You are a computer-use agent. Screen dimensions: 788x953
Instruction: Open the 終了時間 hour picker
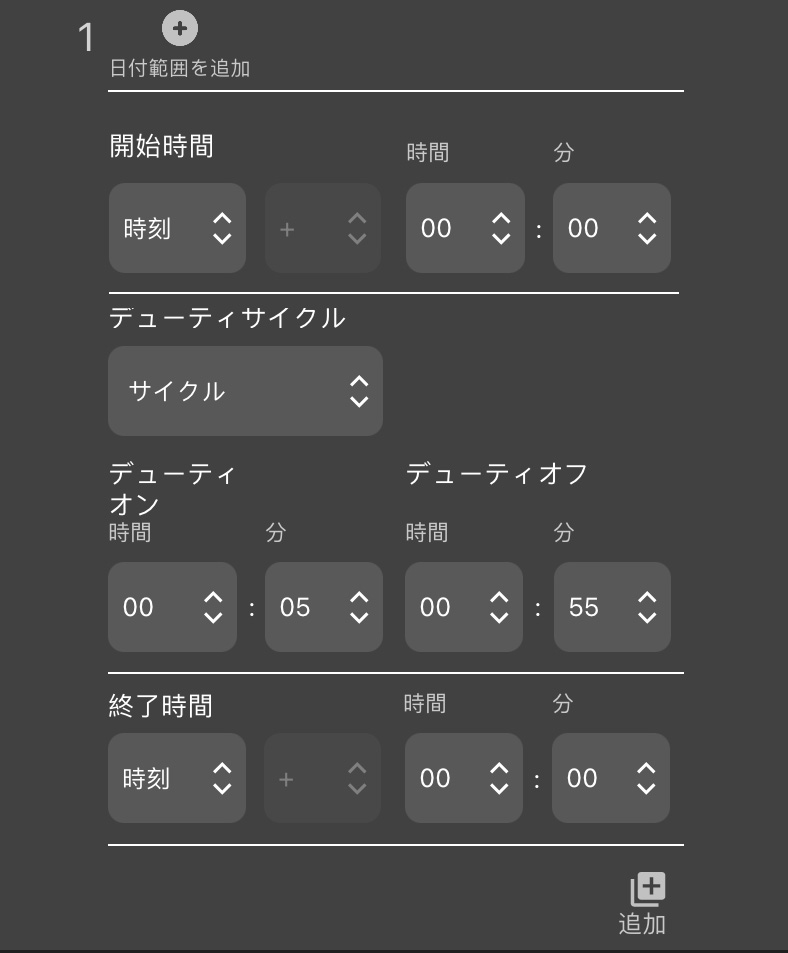click(x=464, y=778)
